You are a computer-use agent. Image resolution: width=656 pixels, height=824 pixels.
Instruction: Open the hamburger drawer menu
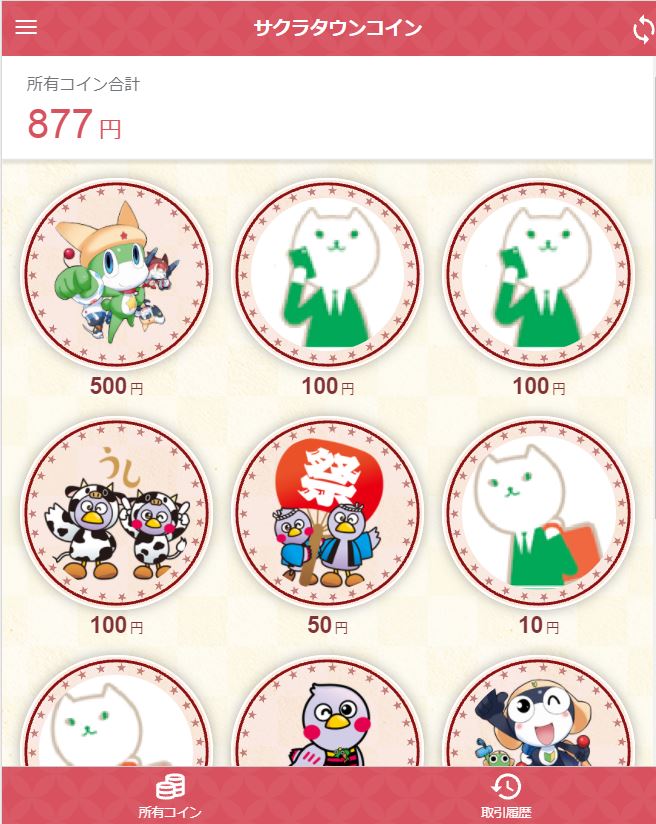tap(26, 27)
